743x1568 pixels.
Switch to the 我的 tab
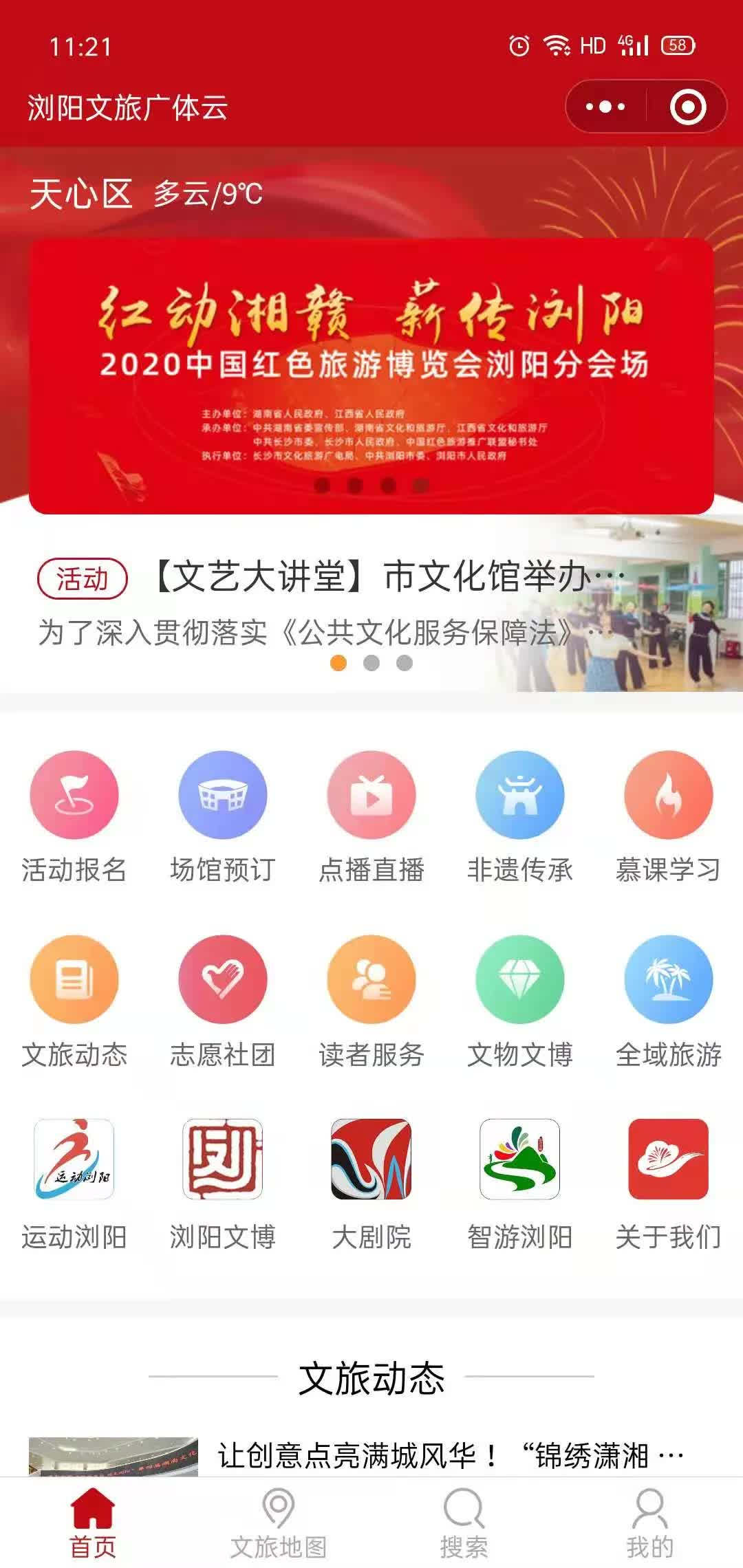tap(649, 1524)
